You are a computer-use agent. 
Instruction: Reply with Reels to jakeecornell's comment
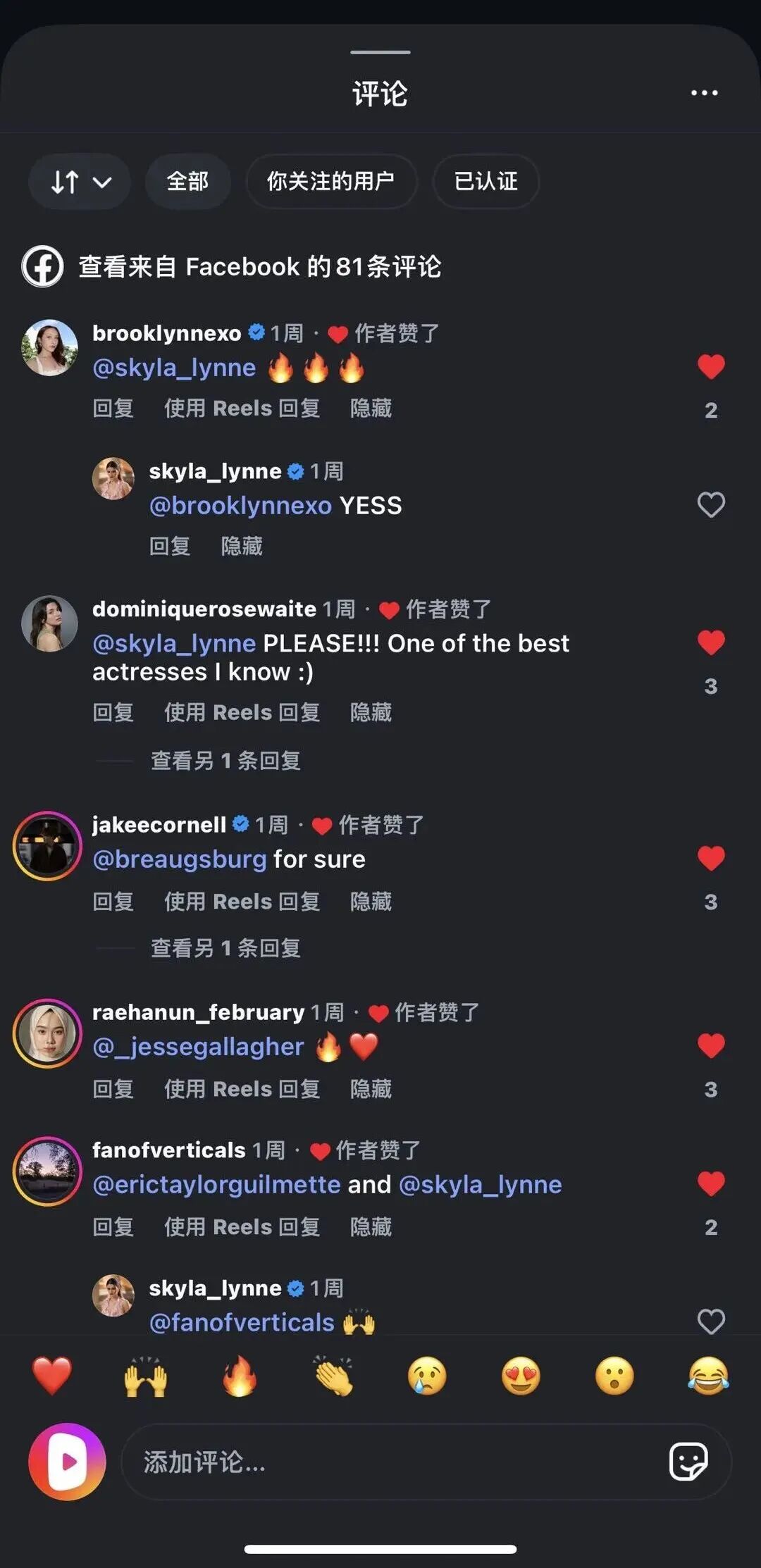(242, 902)
